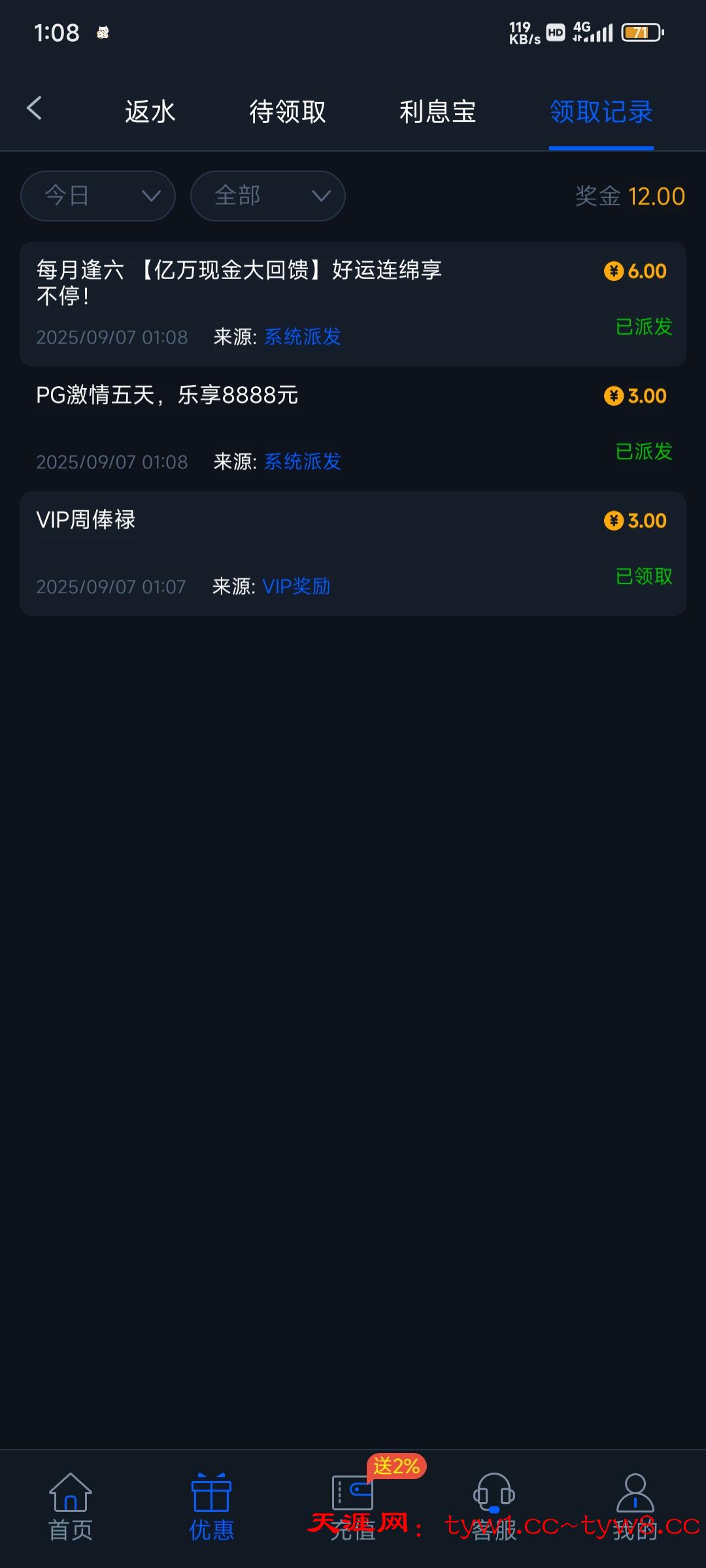This screenshot has width=706, height=1568.
Task: Switch to the 返水 tab
Action: (150, 112)
